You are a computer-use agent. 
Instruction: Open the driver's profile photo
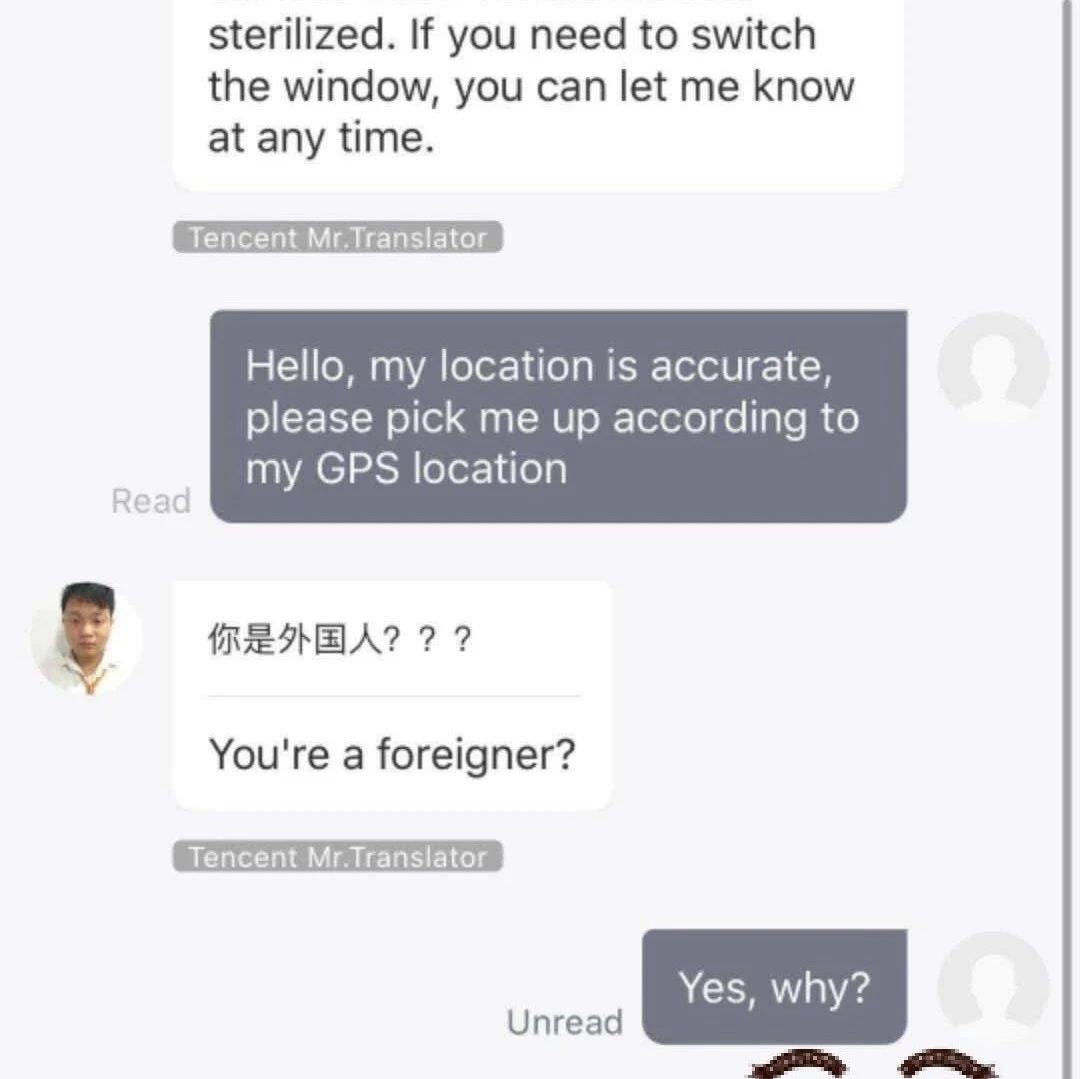(87, 638)
